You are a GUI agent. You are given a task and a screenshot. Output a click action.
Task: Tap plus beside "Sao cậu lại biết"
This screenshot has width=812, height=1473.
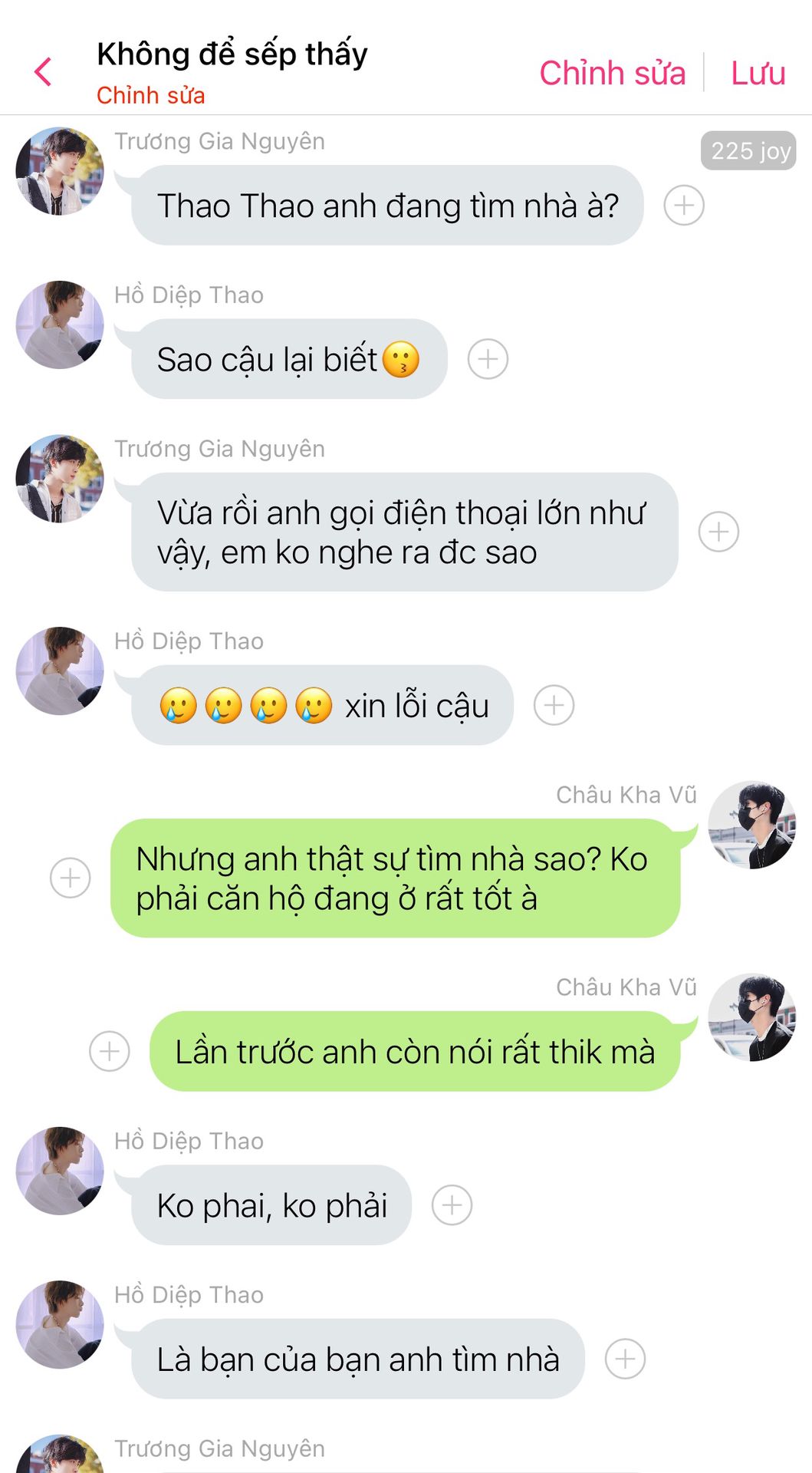coord(488,359)
